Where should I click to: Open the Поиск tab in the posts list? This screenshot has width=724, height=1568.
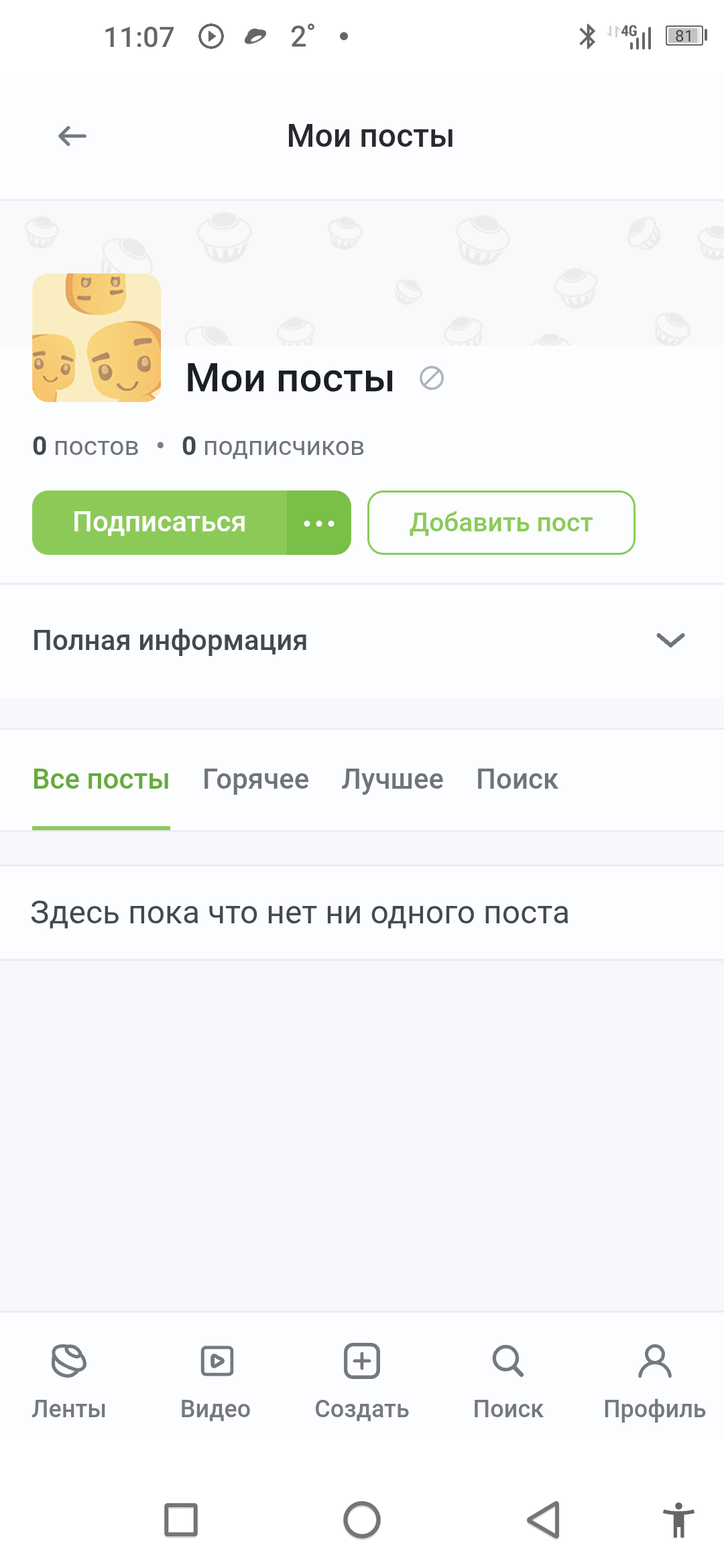(x=517, y=779)
